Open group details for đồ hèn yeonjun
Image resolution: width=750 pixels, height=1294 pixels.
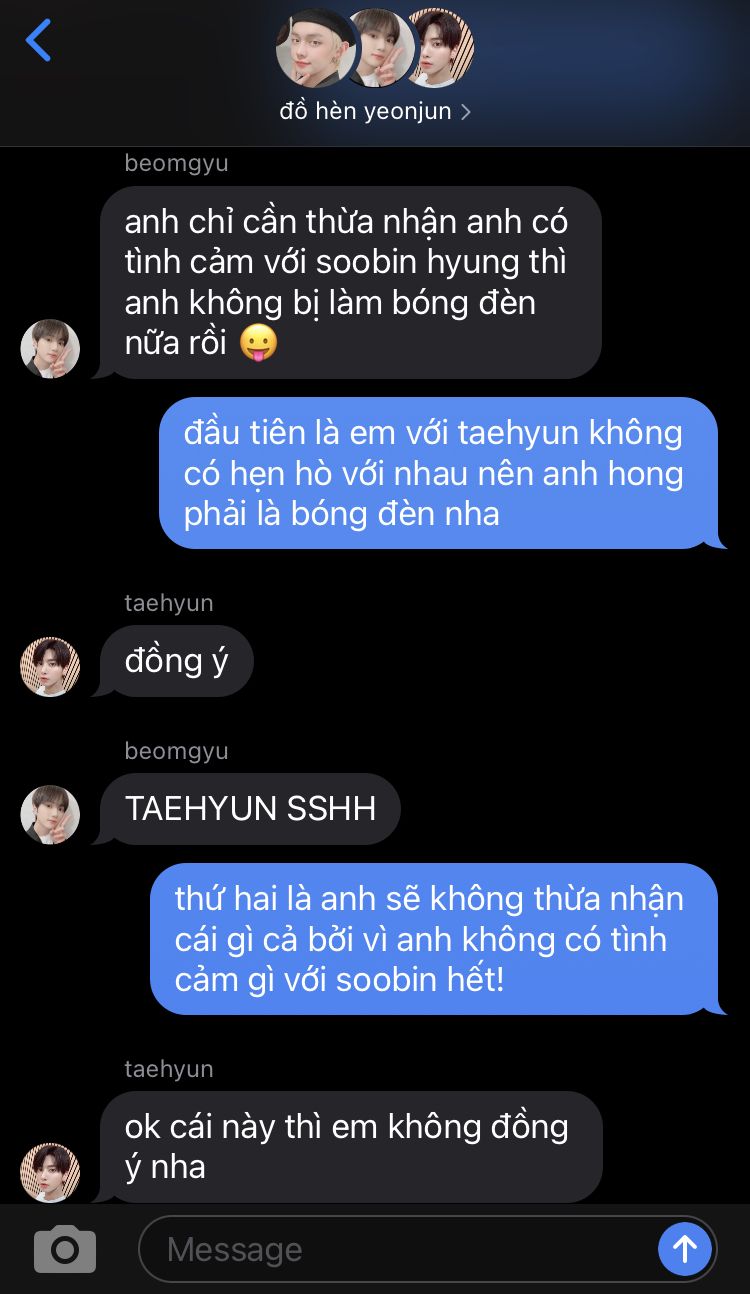(x=375, y=111)
